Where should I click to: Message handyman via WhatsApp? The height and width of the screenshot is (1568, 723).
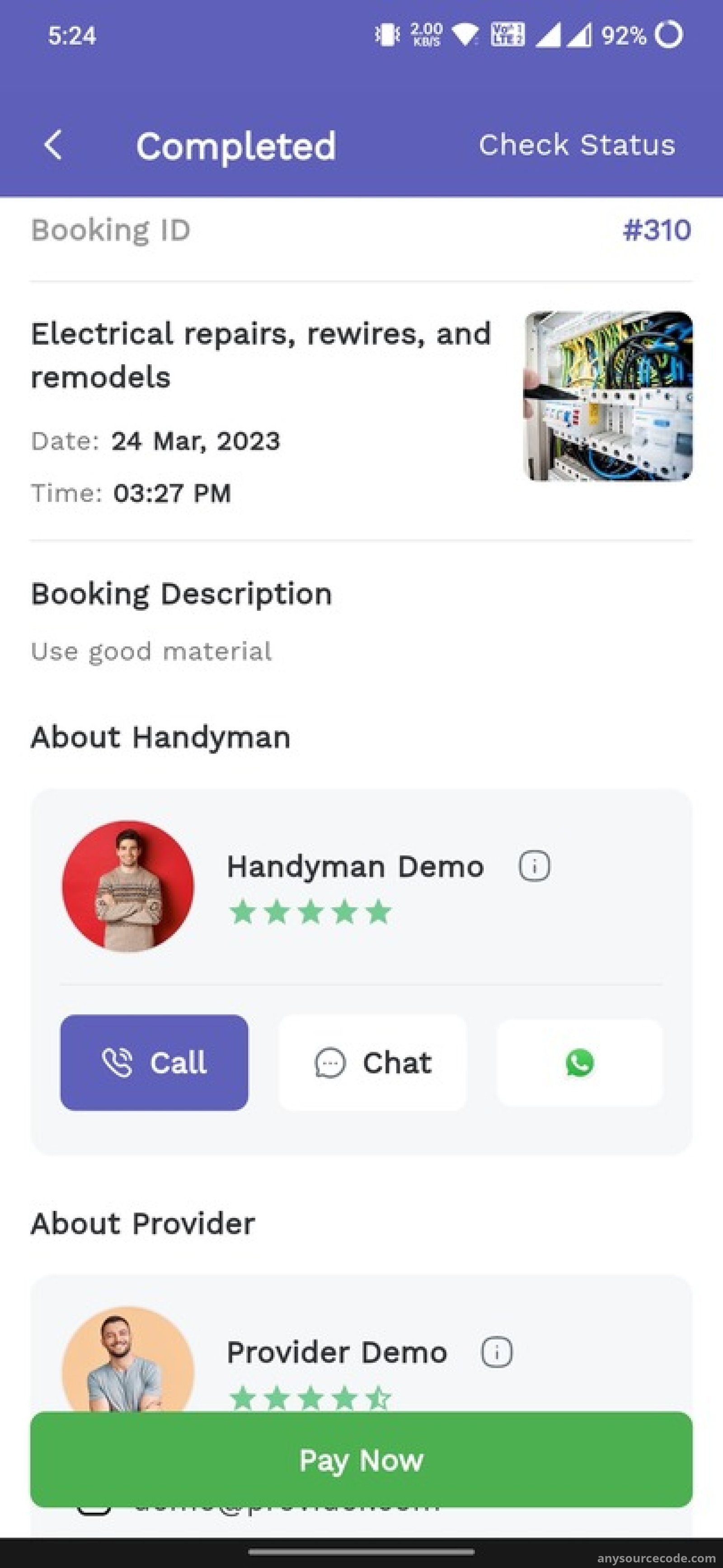pyautogui.click(x=579, y=1062)
